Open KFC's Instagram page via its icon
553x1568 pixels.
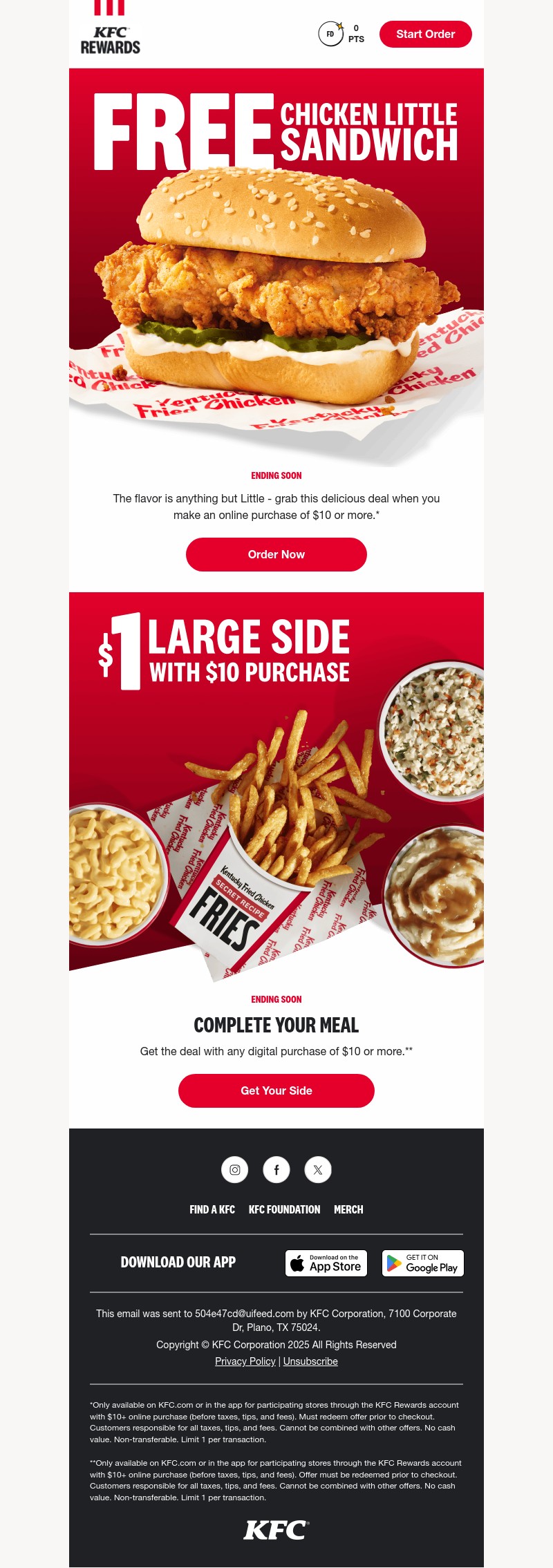(x=234, y=1170)
